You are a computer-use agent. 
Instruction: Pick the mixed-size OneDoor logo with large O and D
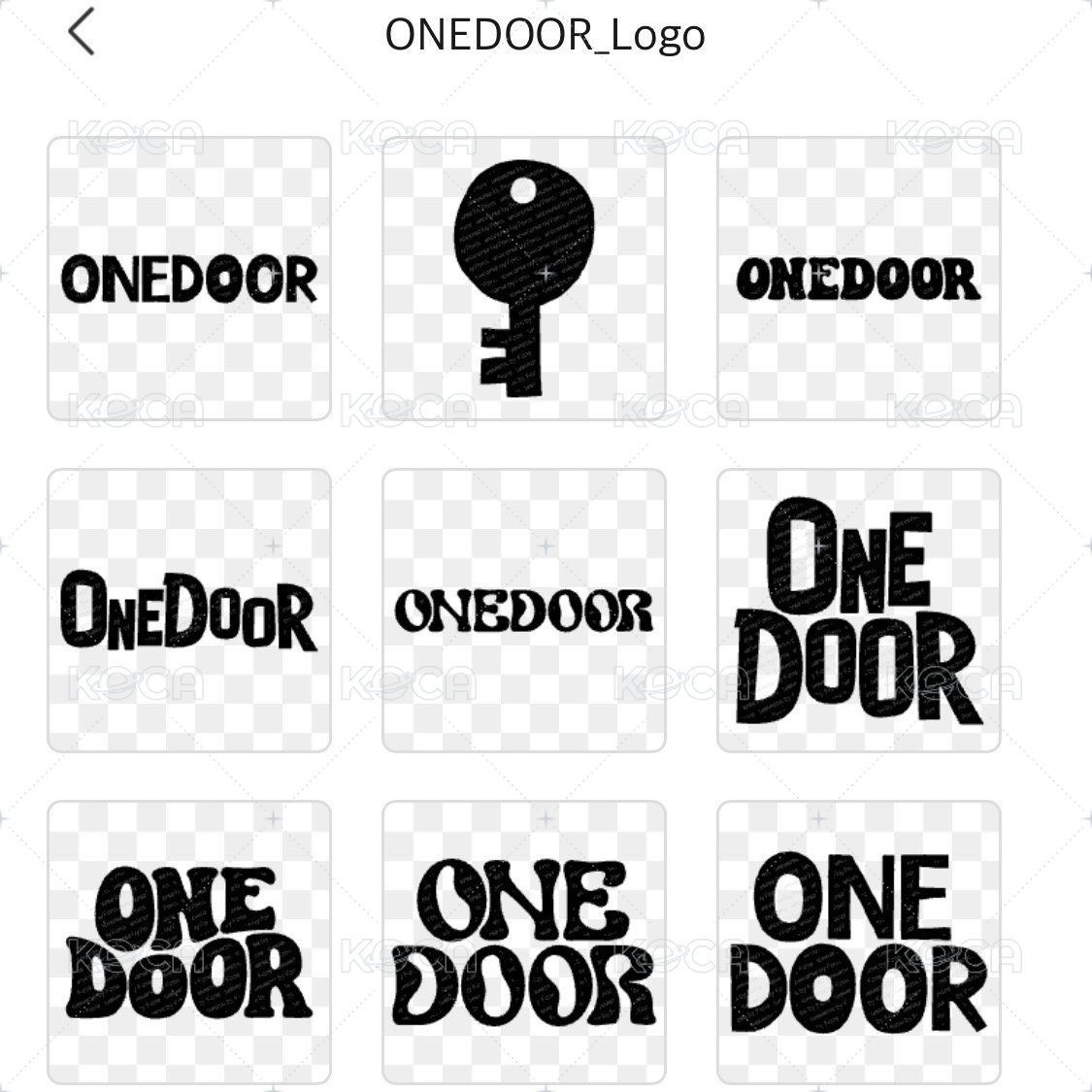pyautogui.click(x=189, y=611)
